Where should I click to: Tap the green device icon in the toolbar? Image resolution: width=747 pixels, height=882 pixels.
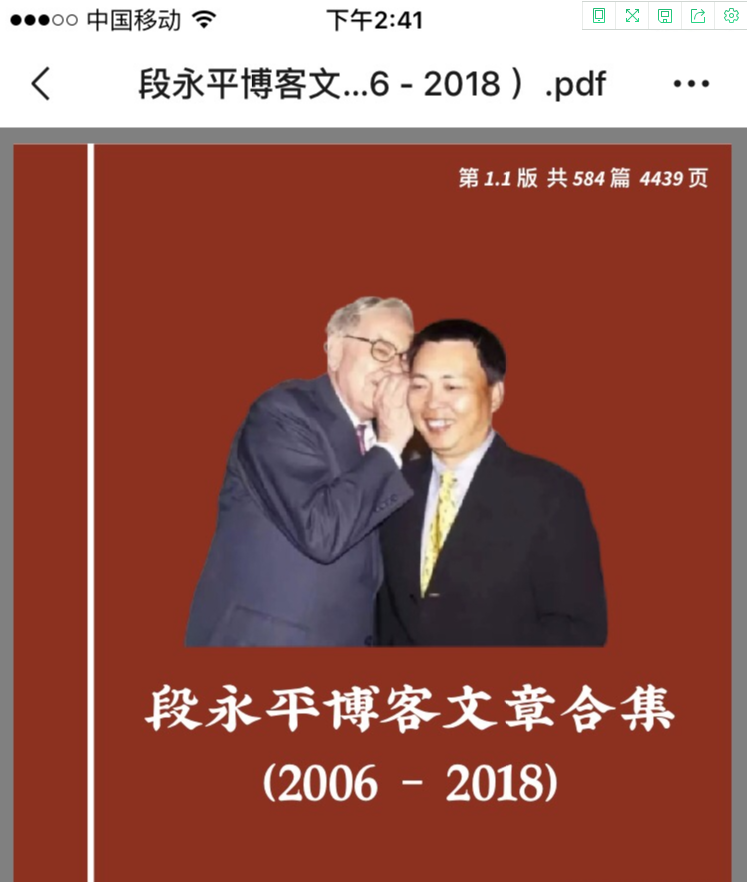[599, 15]
